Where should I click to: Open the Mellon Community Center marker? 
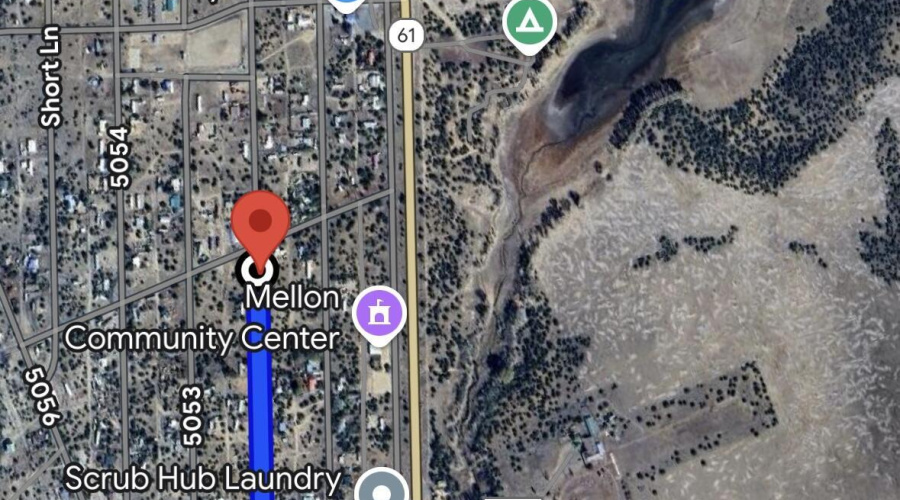point(380,313)
